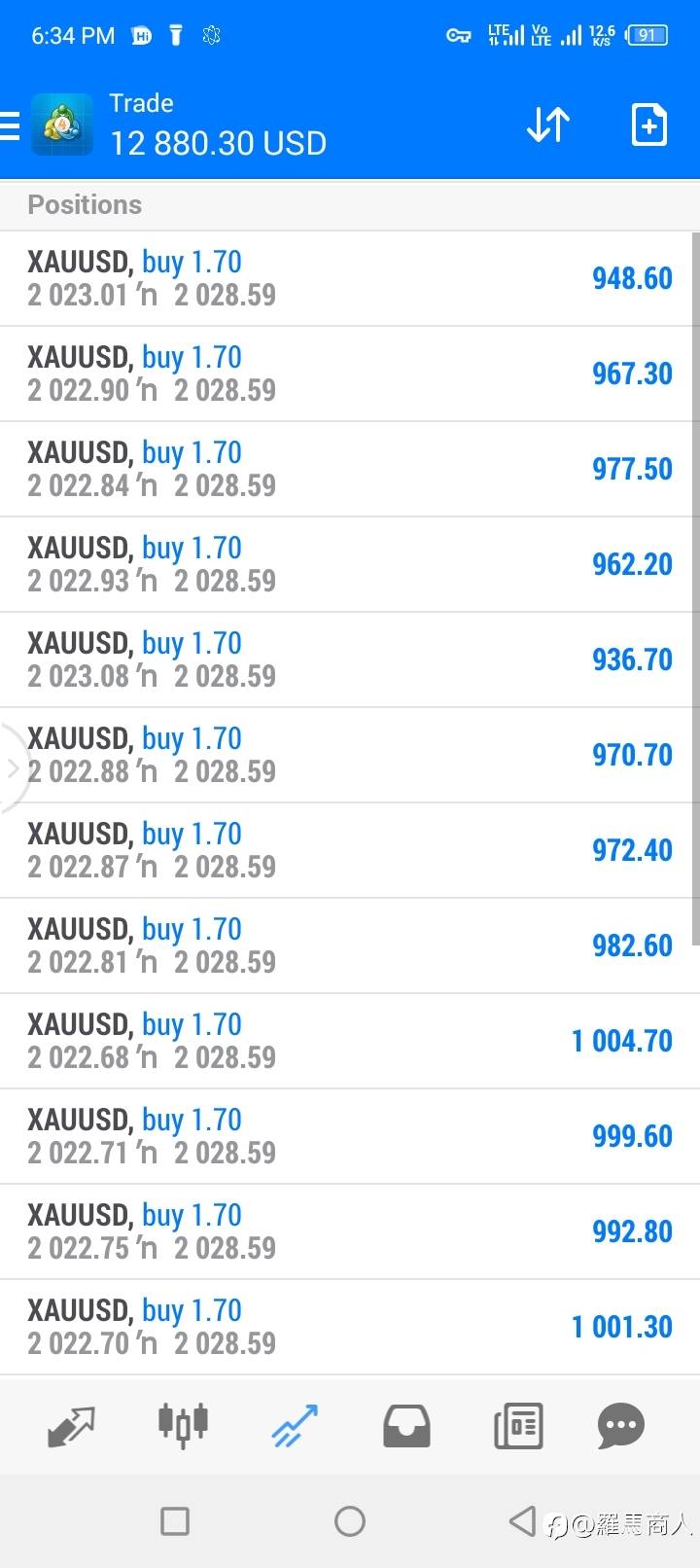
Task: Open the position with profit 948.60
Action: [x=350, y=278]
